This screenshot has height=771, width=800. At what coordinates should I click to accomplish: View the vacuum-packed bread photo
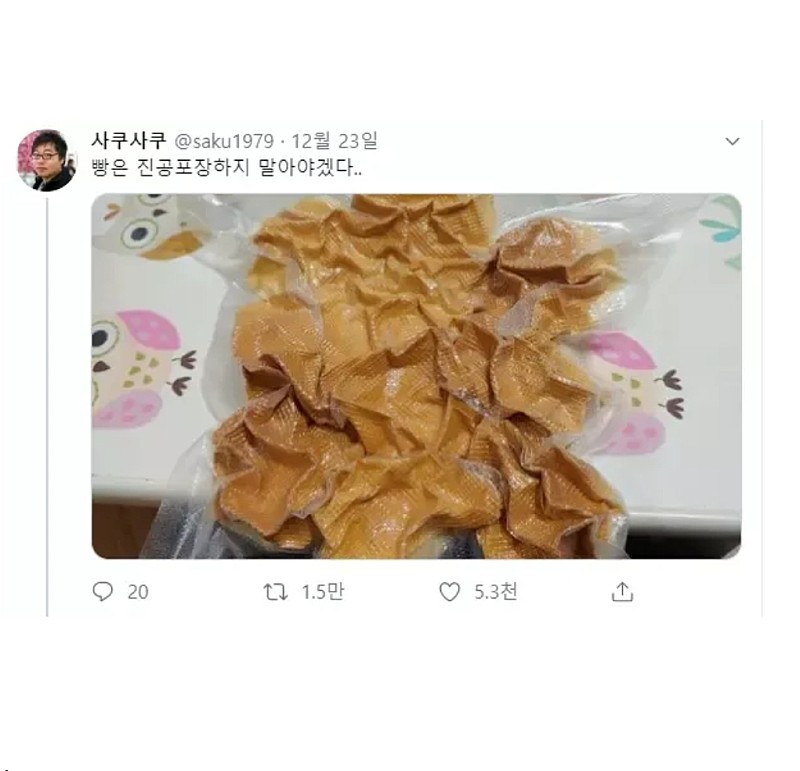pyautogui.click(x=416, y=375)
